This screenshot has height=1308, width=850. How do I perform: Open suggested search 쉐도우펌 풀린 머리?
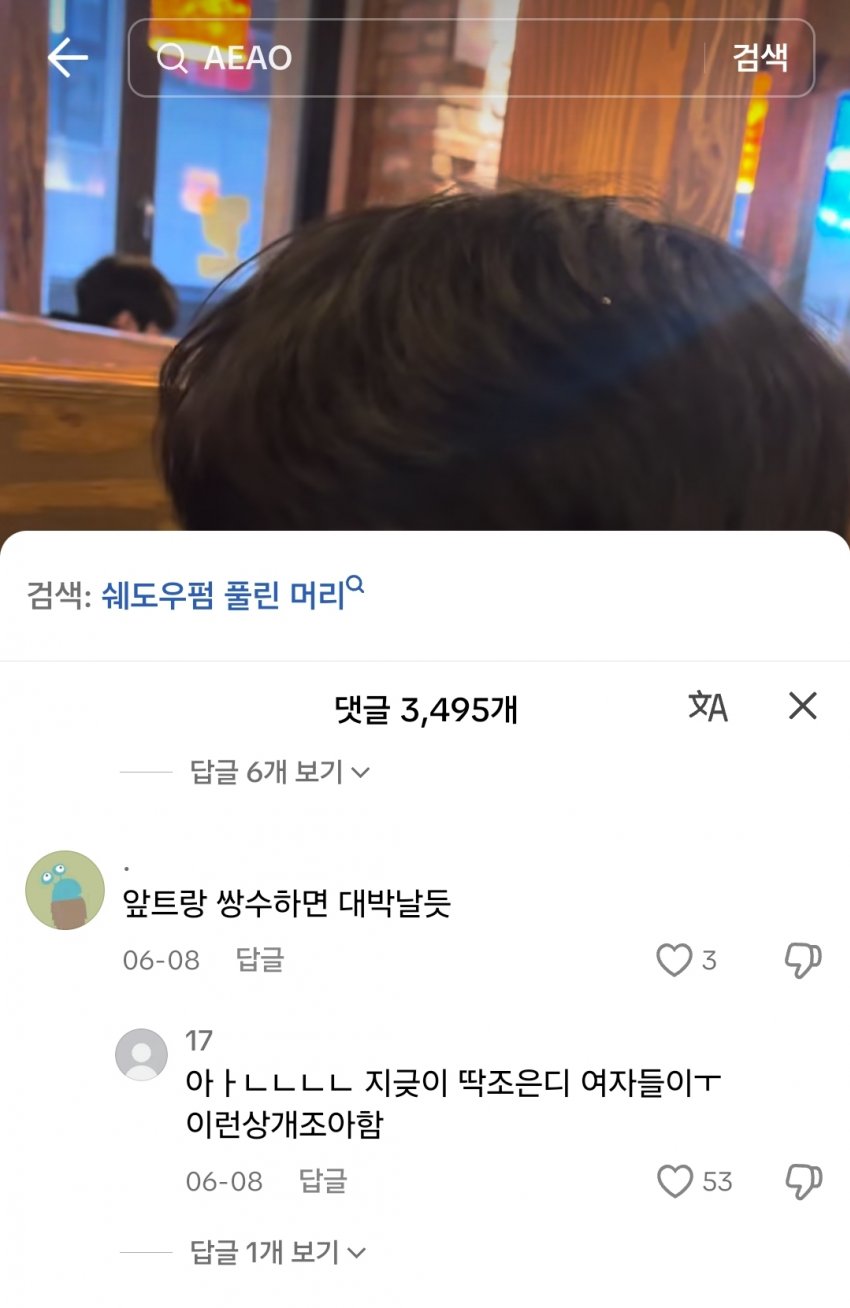pos(231,595)
